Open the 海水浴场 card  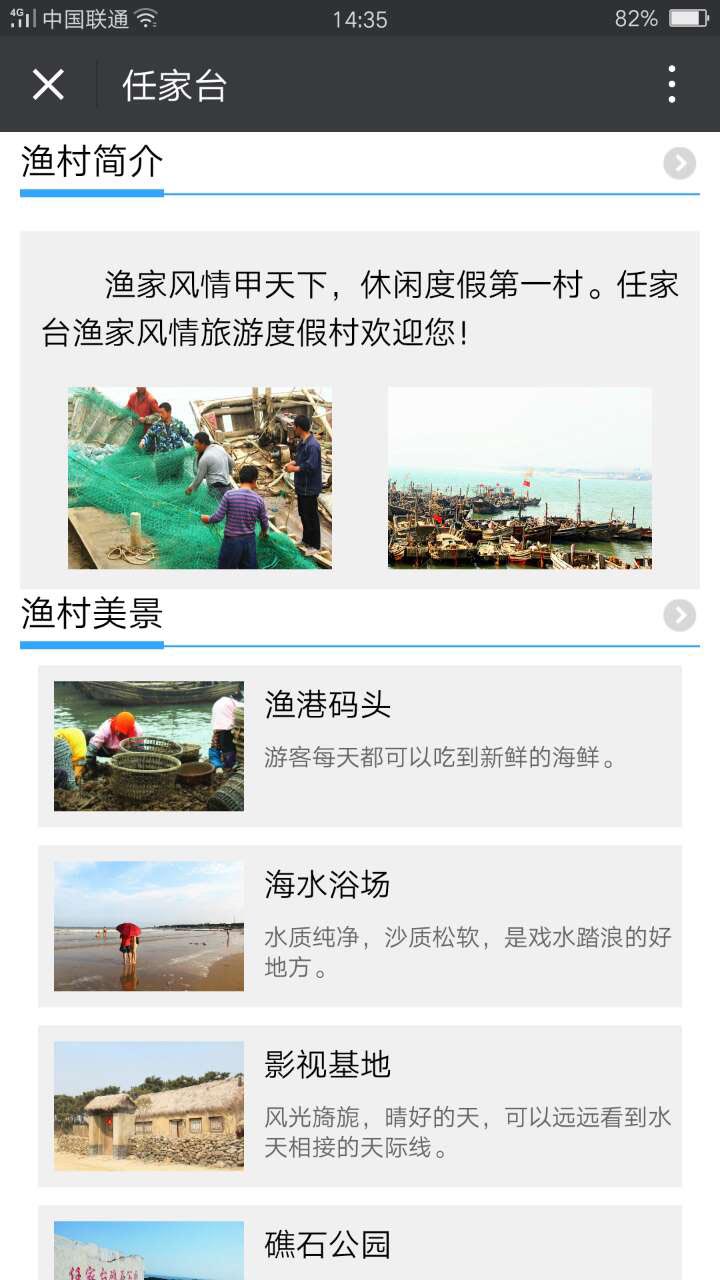360,926
